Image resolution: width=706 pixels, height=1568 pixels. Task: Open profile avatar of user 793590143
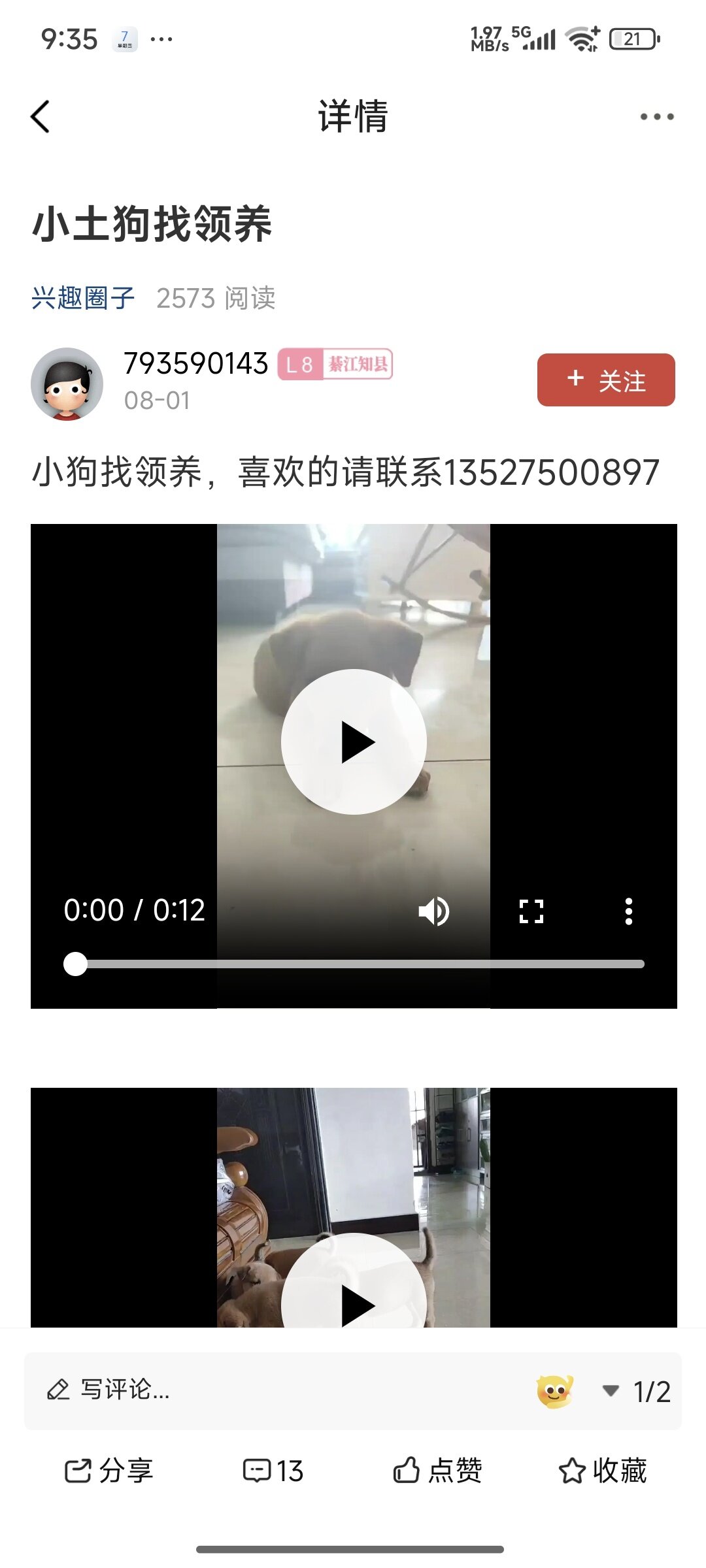click(67, 384)
